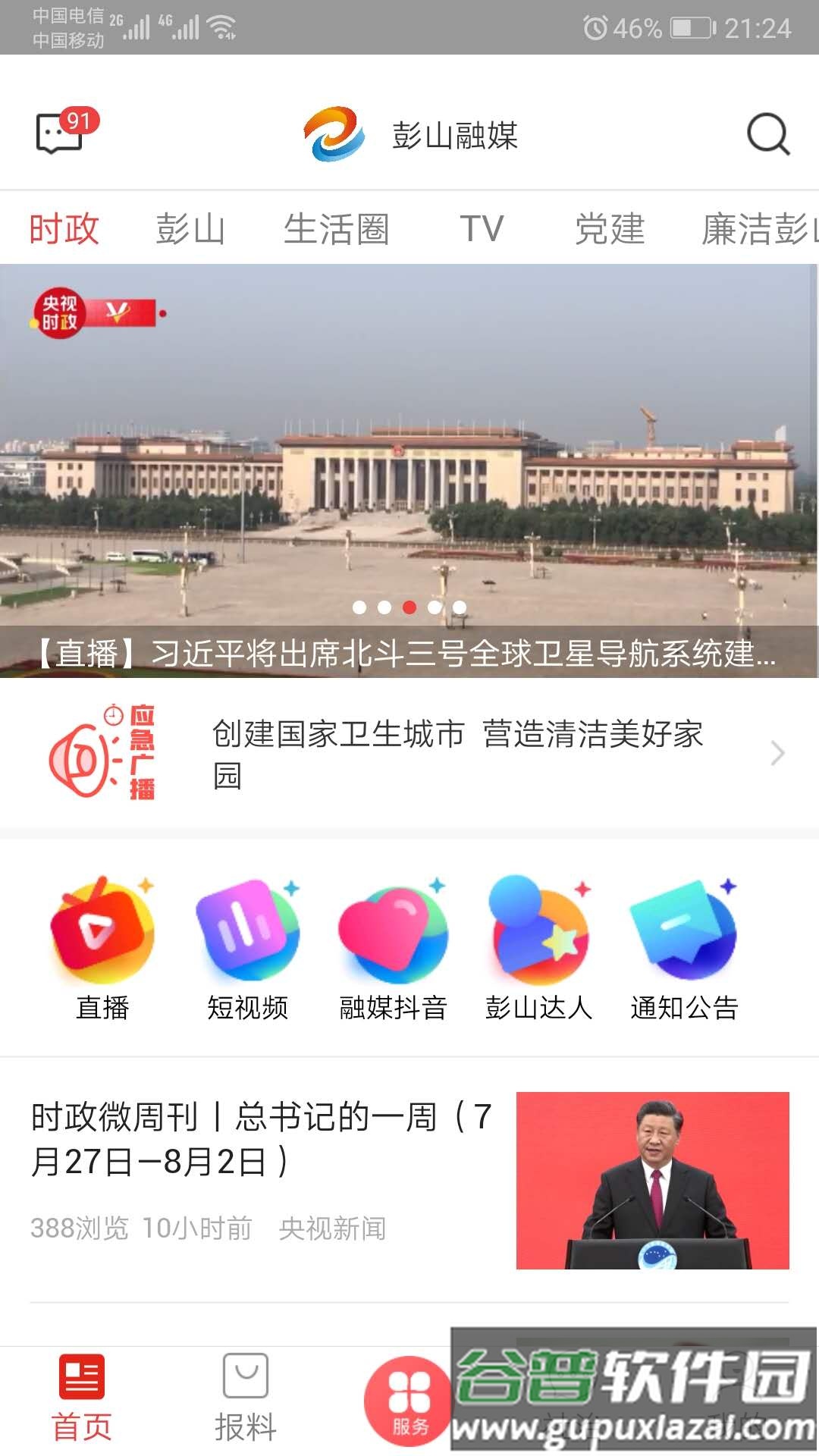Switch to the 彭山 tab
Image resolution: width=819 pixels, height=1456 pixels.
(191, 229)
